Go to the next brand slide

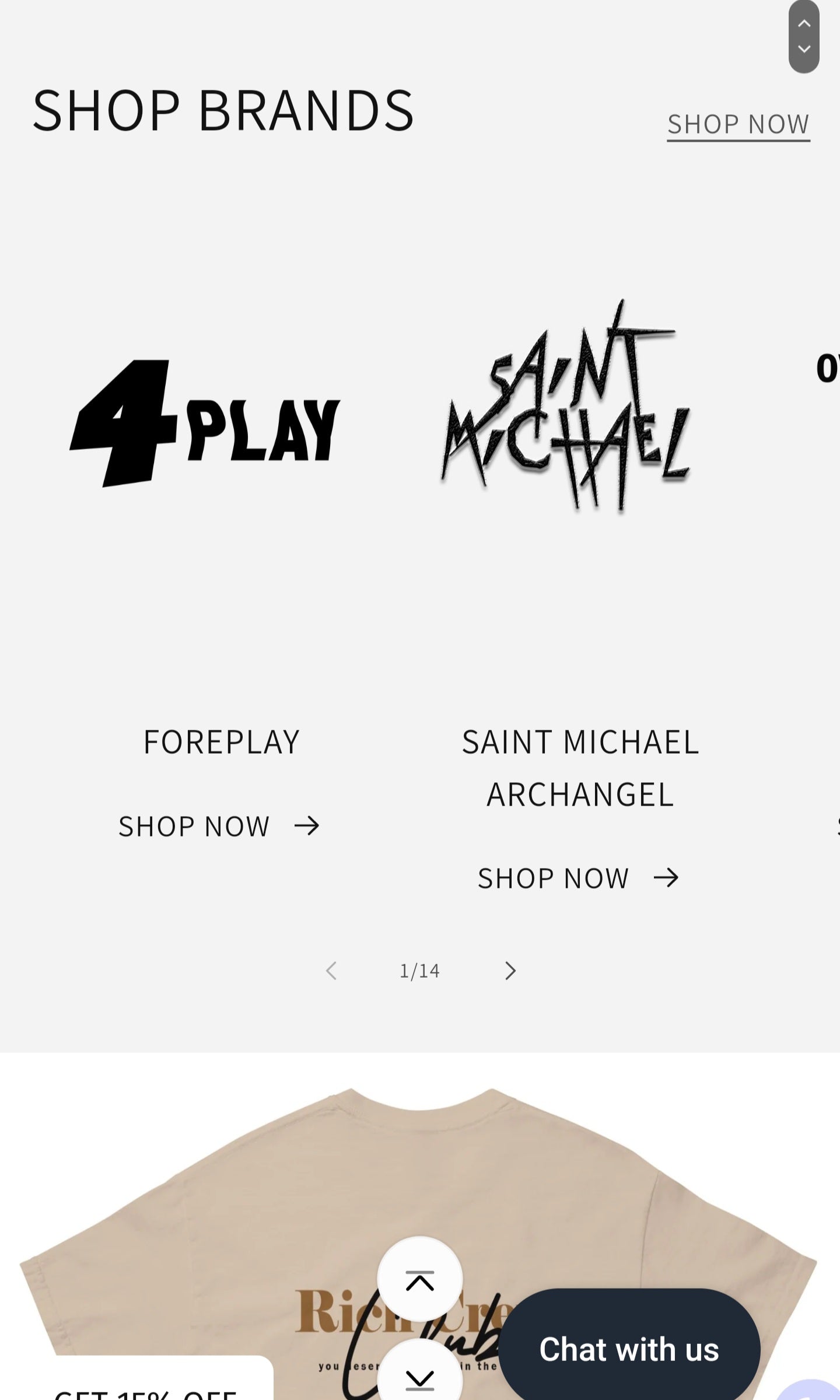point(510,971)
